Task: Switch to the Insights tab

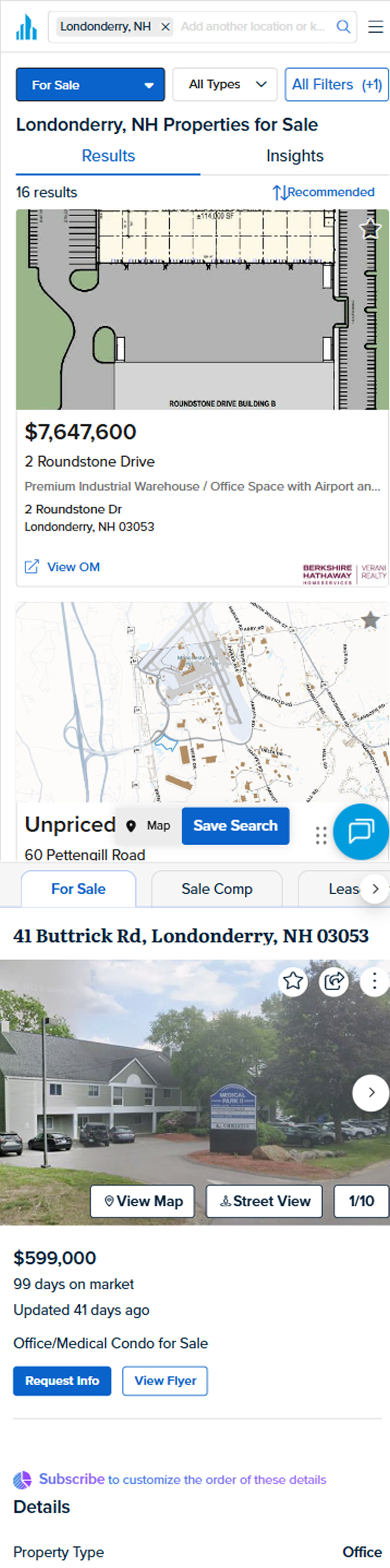Action: coord(295,157)
